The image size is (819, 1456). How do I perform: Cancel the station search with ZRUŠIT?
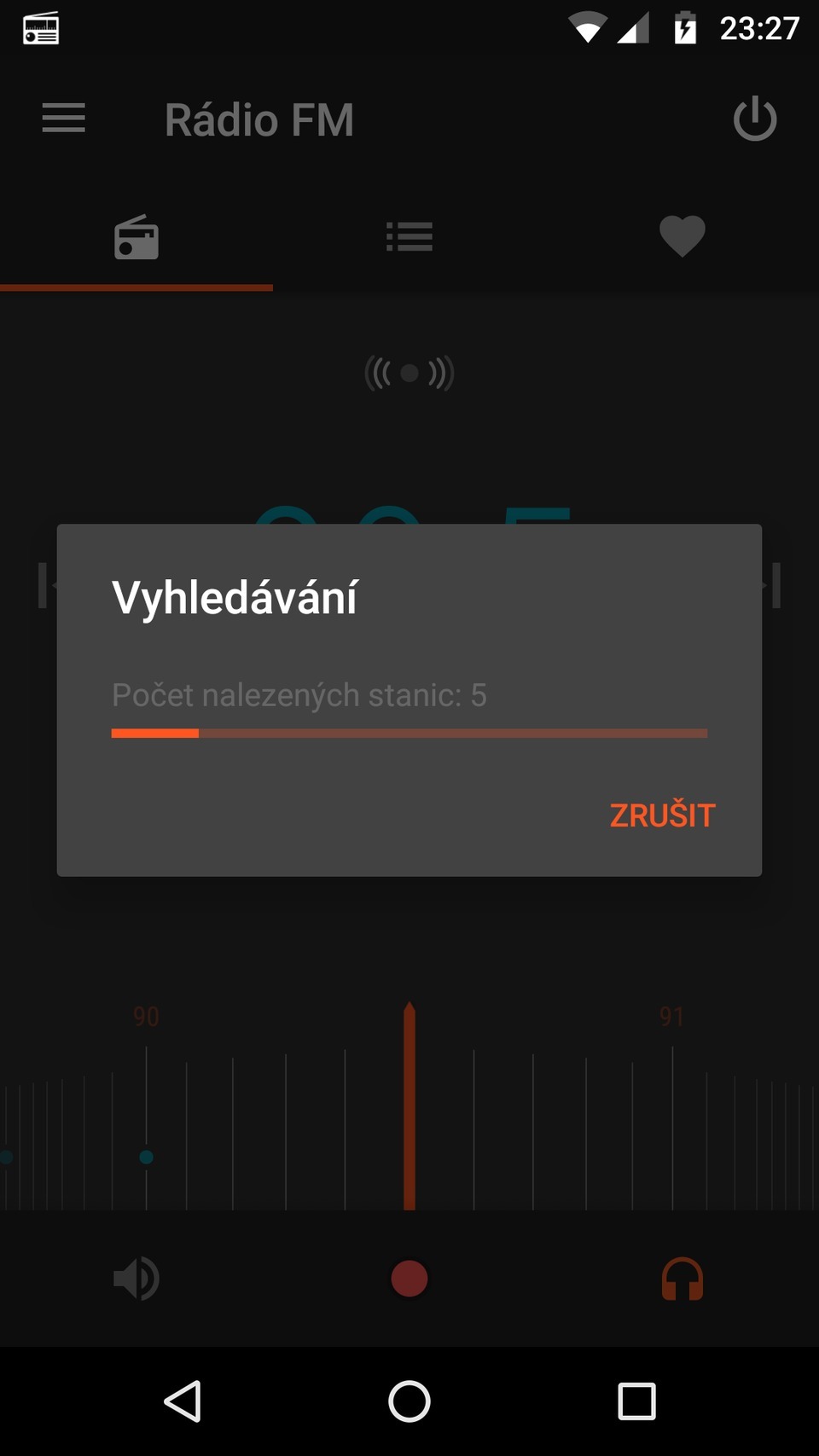[662, 815]
